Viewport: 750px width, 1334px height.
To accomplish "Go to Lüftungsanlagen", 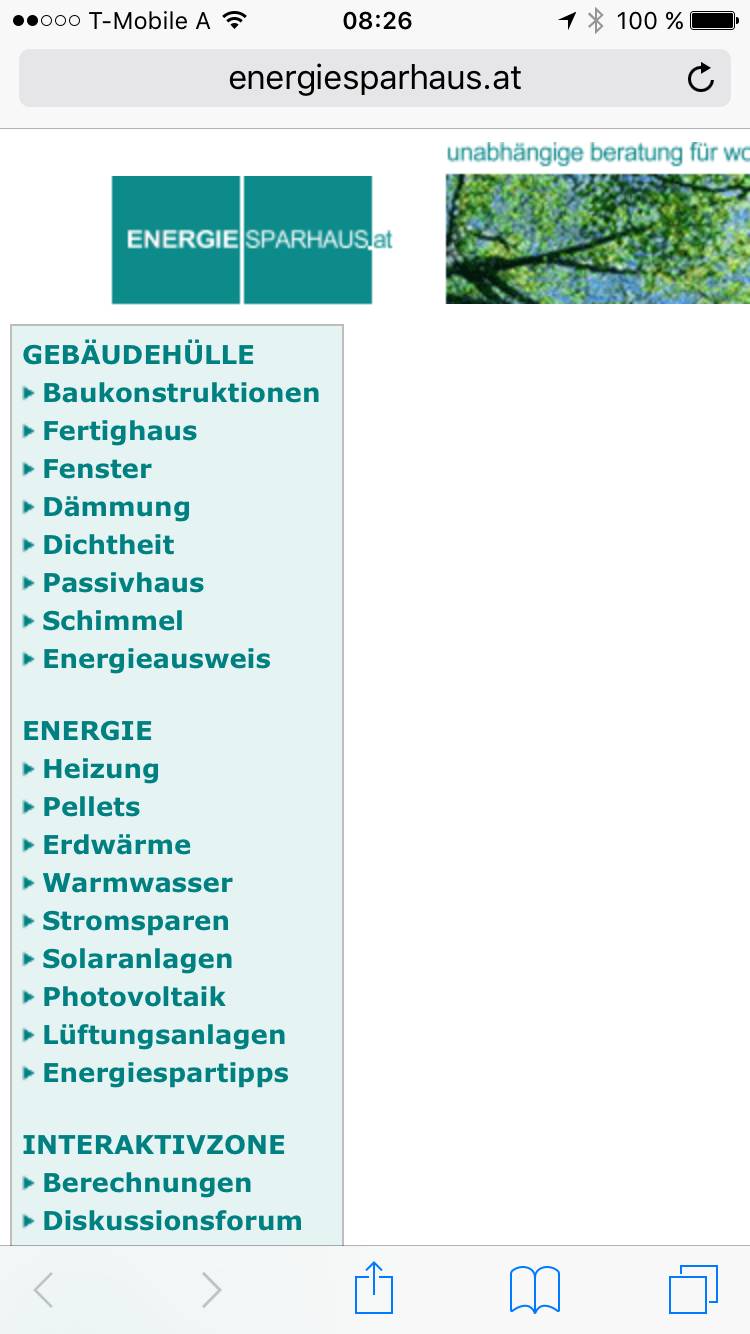I will click(164, 1035).
